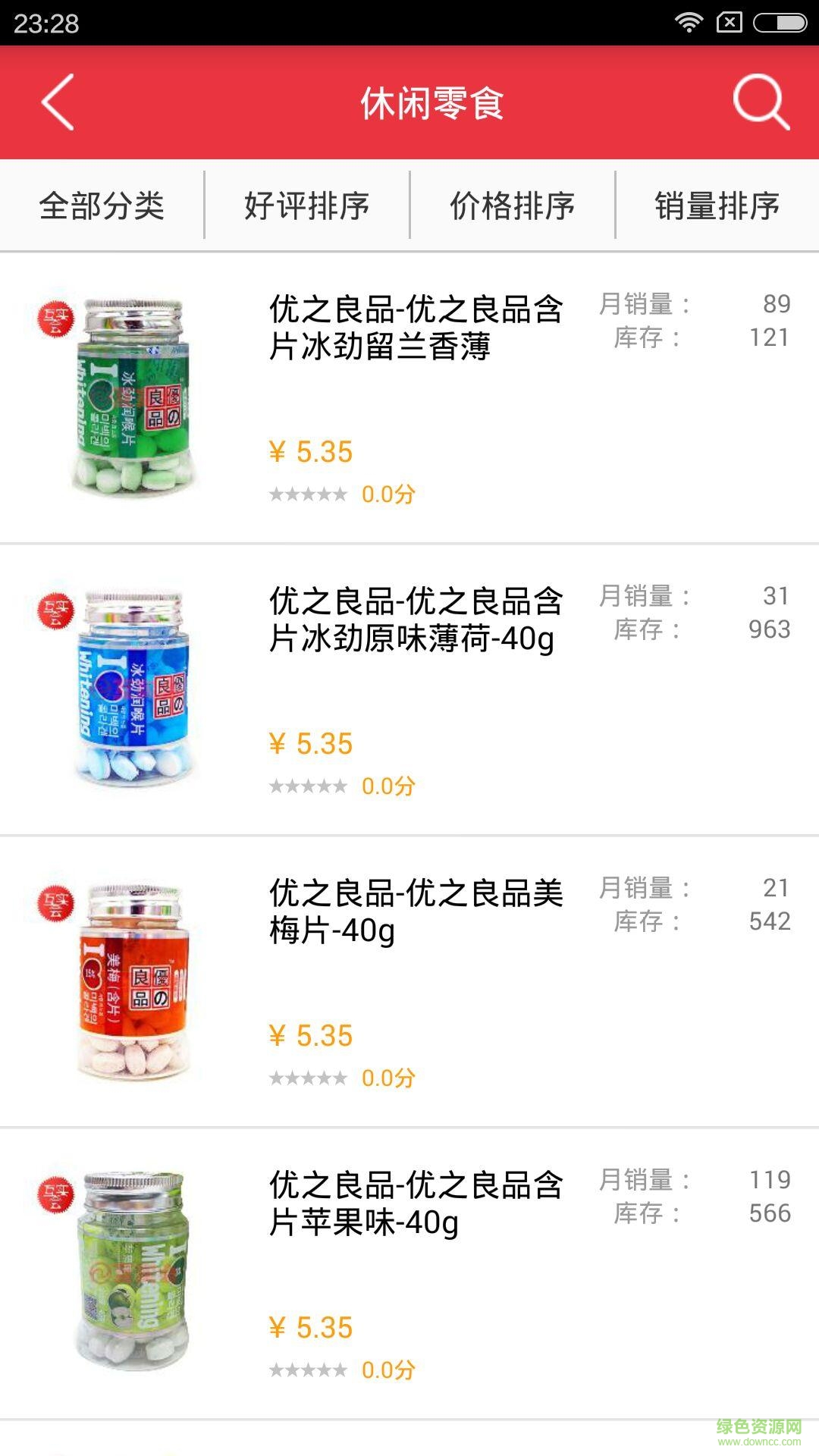The height and width of the screenshot is (1456, 819).
Task: Switch to 好评排序 sorting
Action: coord(306,205)
